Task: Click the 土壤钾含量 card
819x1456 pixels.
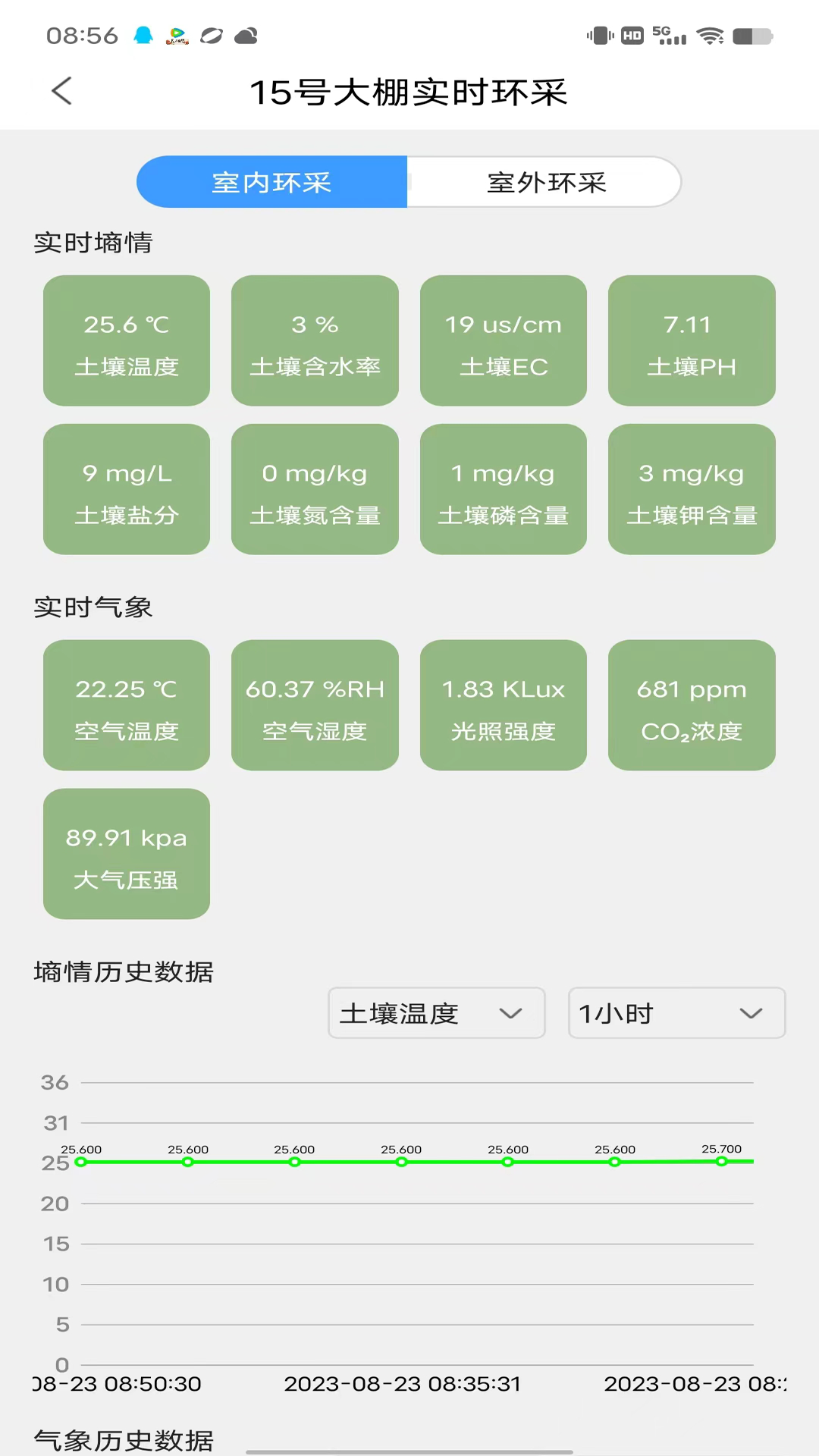Action: click(691, 488)
